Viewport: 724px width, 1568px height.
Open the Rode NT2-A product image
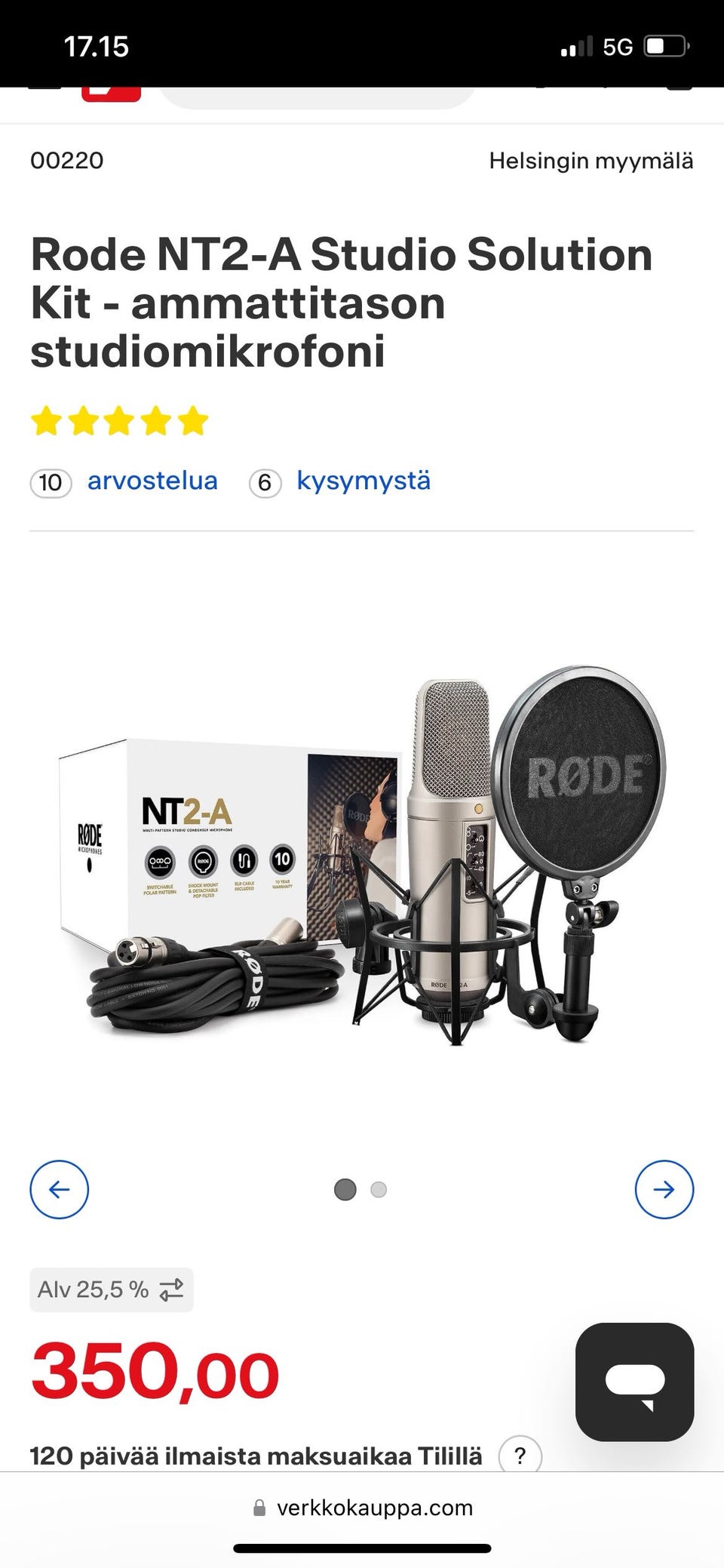(362, 856)
